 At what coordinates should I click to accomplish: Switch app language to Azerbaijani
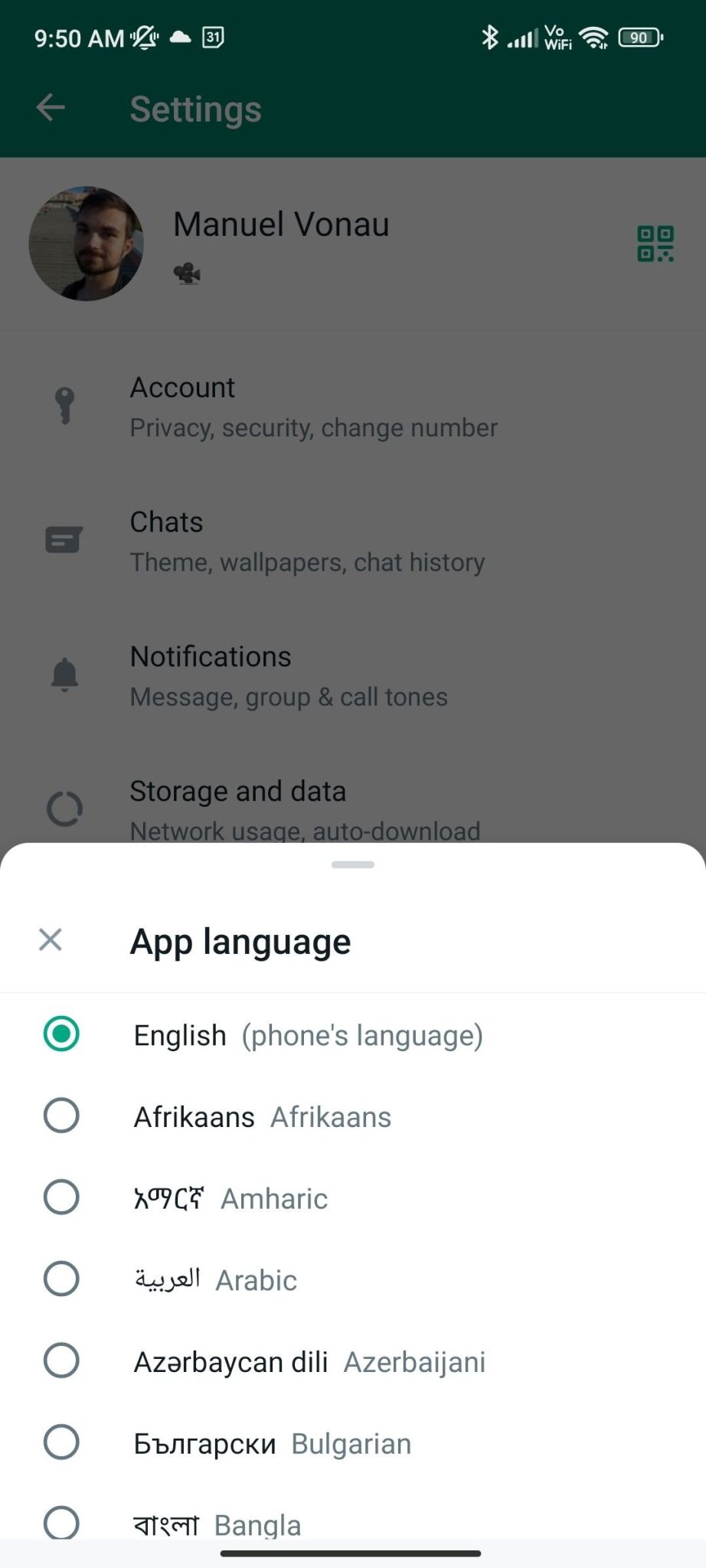pyautogui.click(x=61, y=1361)
